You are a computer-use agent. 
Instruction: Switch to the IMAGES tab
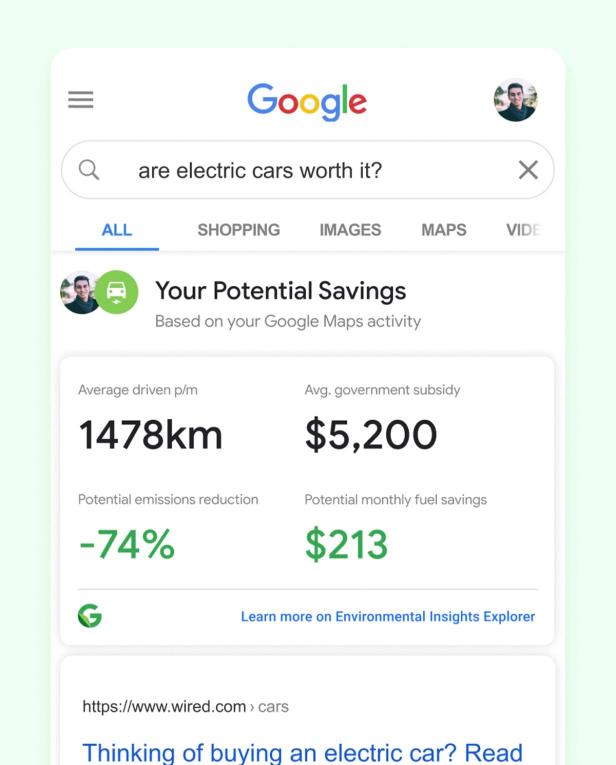coord(350,230)
